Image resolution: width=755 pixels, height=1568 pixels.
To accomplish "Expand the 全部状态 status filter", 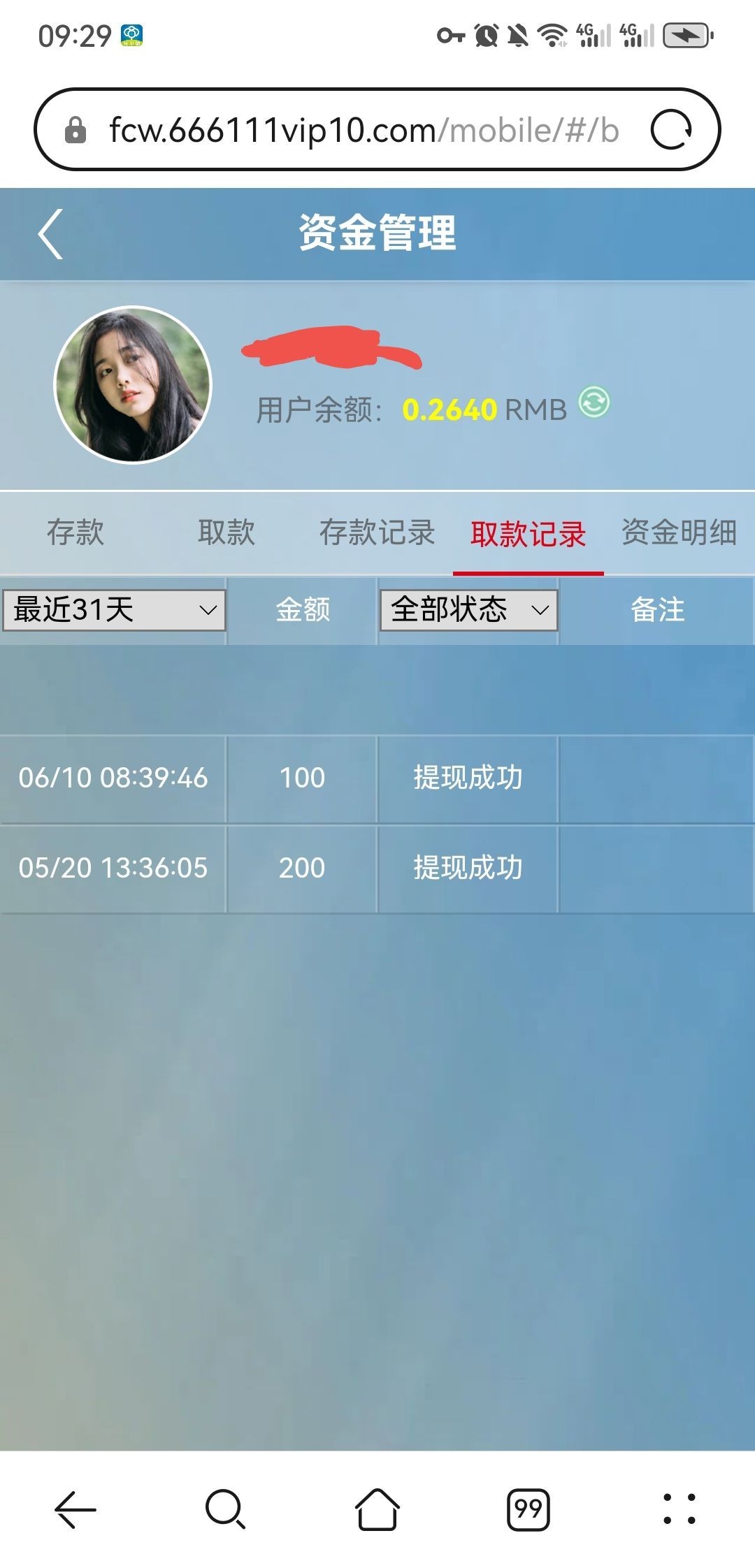I will pyautogui.click(x=468, y=610).
